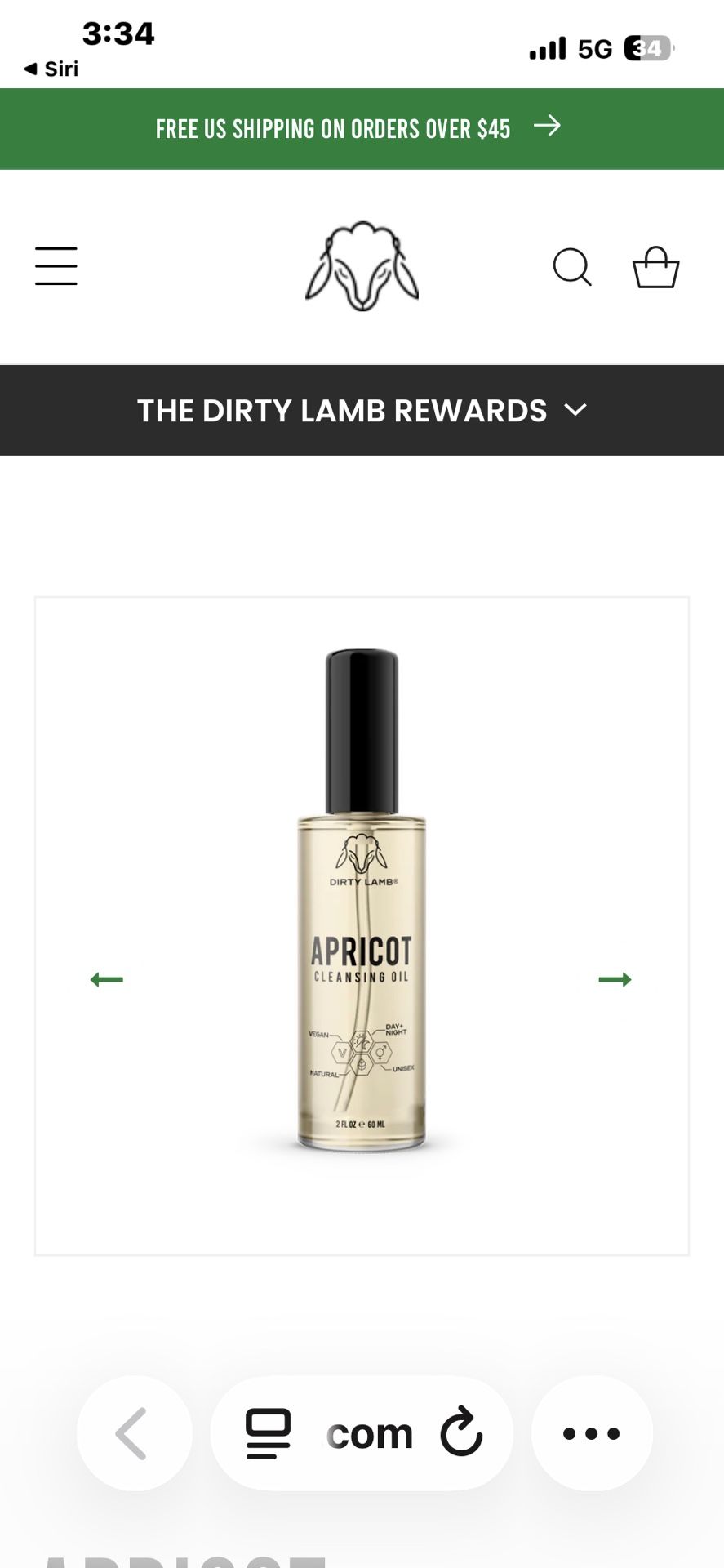Show next product image
The width and height of the screenshot is (724, 1568).
point(615,979)
